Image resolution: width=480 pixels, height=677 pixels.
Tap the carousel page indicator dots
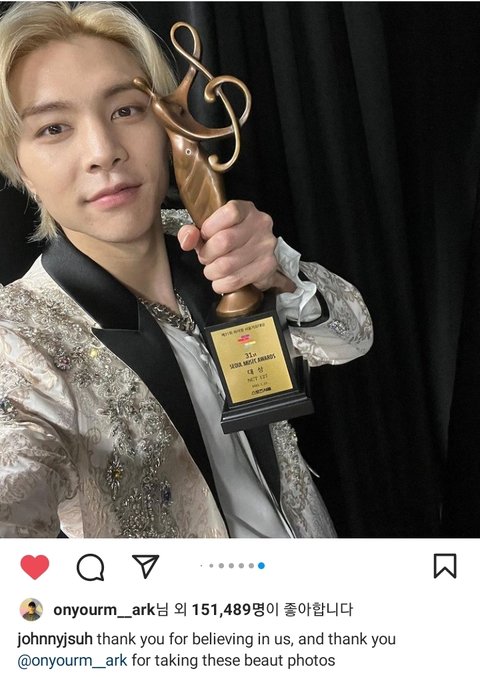(x=233, y=566)
